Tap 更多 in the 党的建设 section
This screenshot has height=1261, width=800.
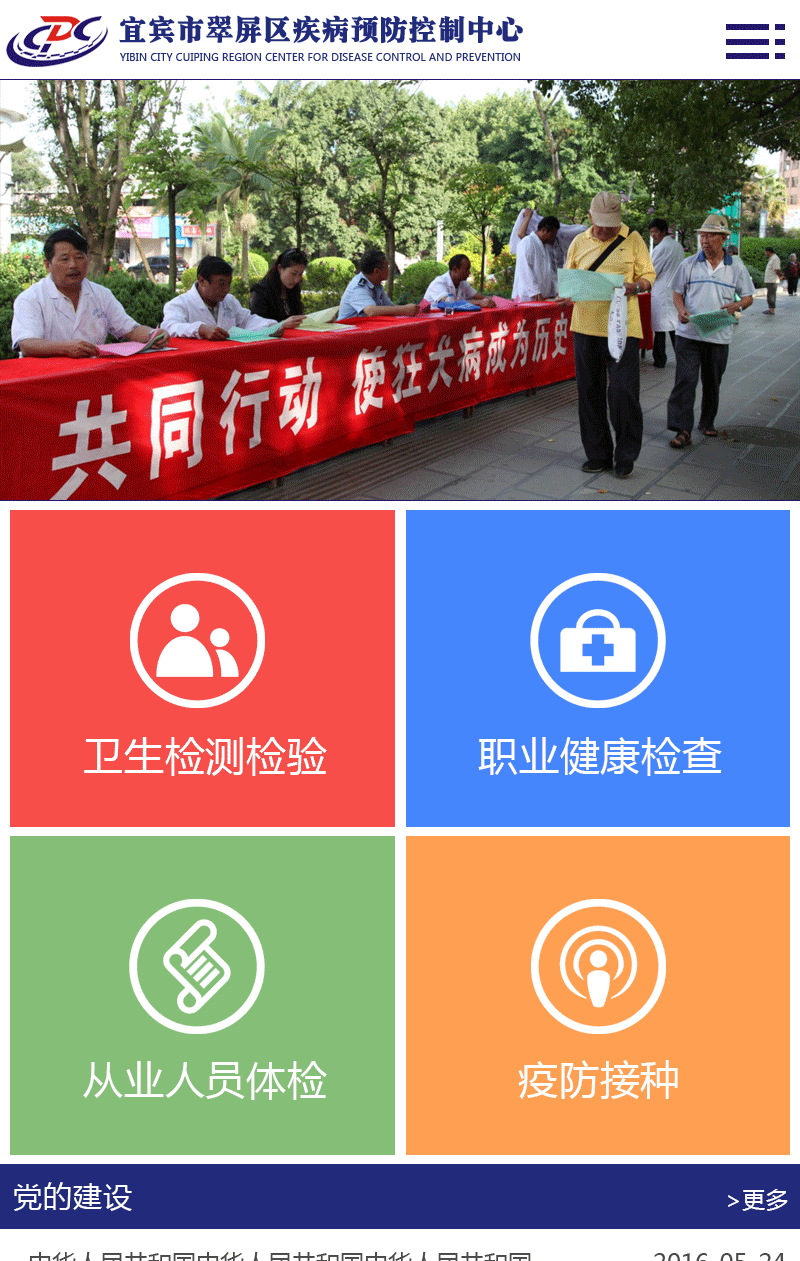(758, 1200)
